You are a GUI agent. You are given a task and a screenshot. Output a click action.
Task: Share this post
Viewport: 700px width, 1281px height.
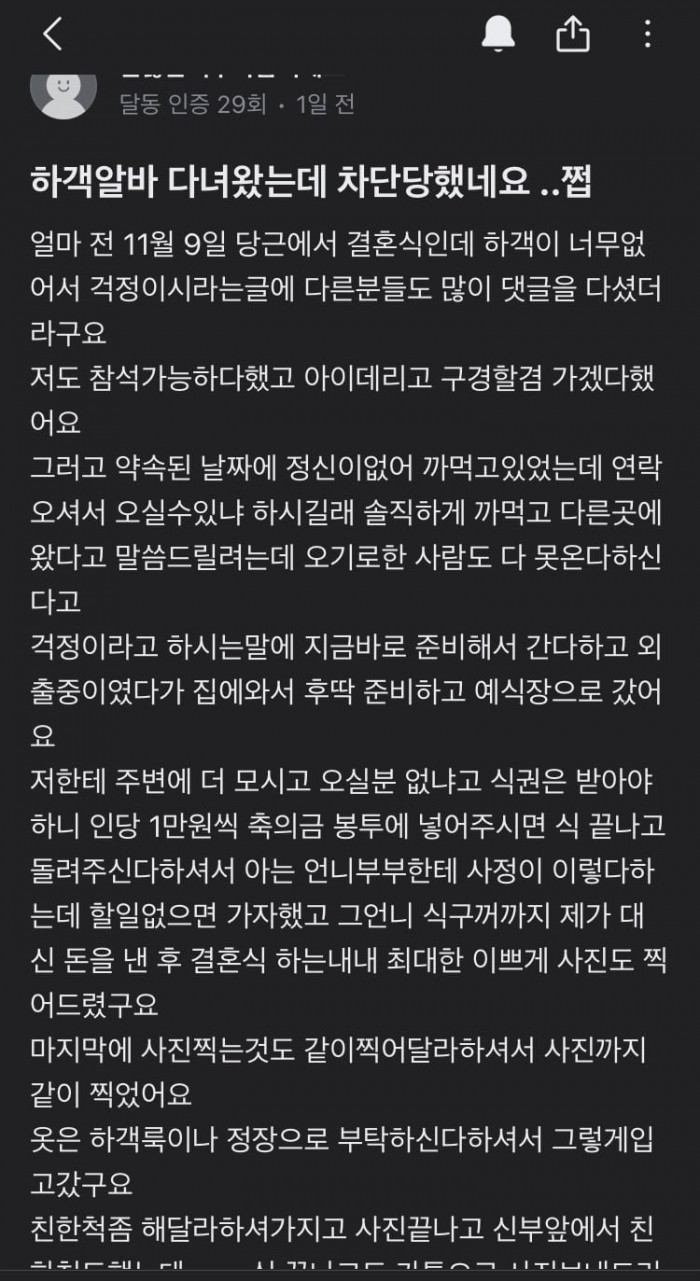572,35
